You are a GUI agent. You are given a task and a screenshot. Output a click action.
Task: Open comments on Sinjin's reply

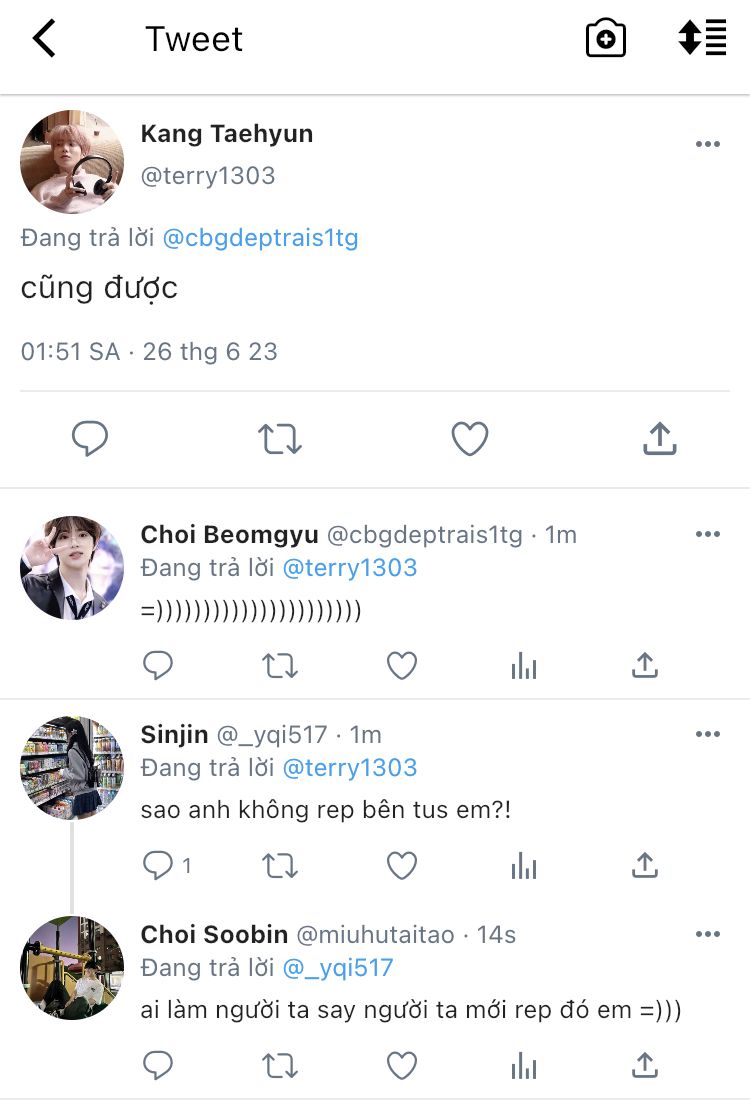pos(160,865)
